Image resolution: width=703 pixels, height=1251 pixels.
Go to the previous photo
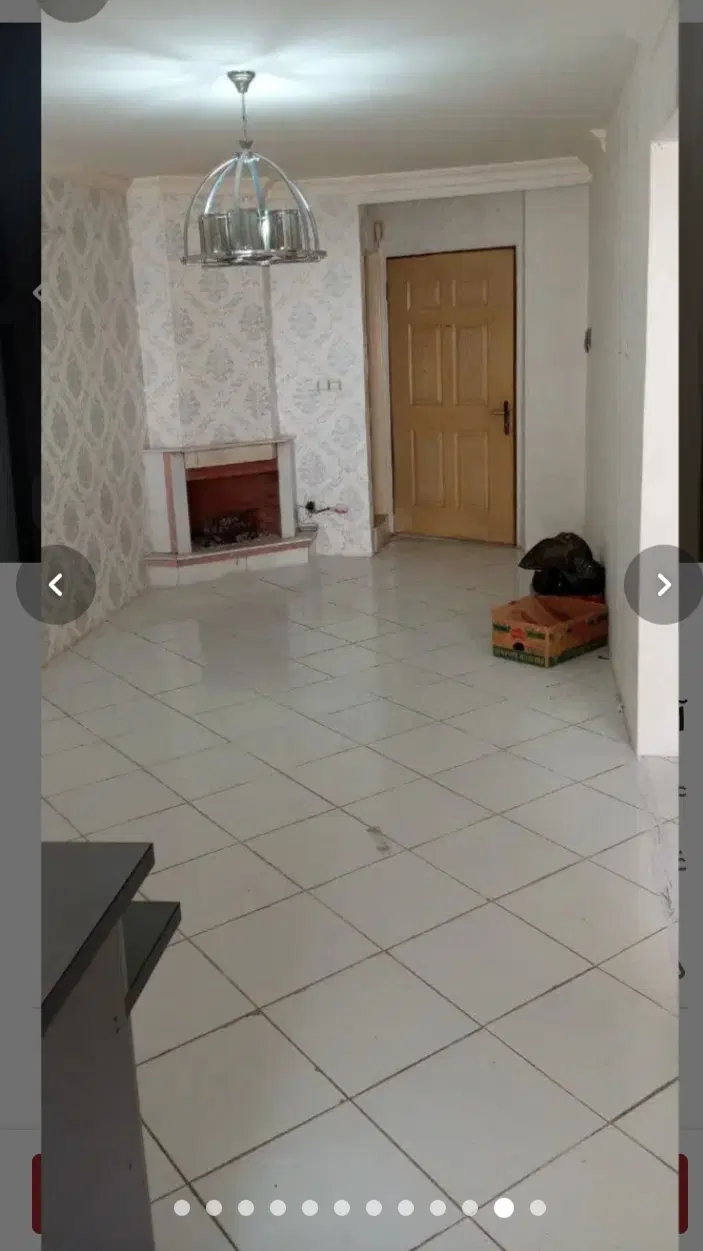pyautogui.click(x=56, y=585)
